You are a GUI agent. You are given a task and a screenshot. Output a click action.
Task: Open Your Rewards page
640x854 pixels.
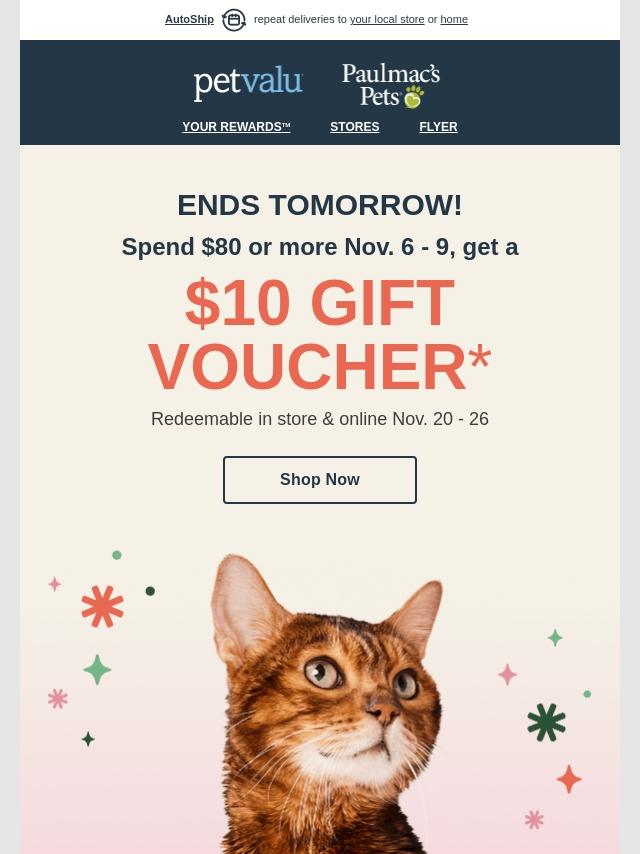click(x=236, y=126)
